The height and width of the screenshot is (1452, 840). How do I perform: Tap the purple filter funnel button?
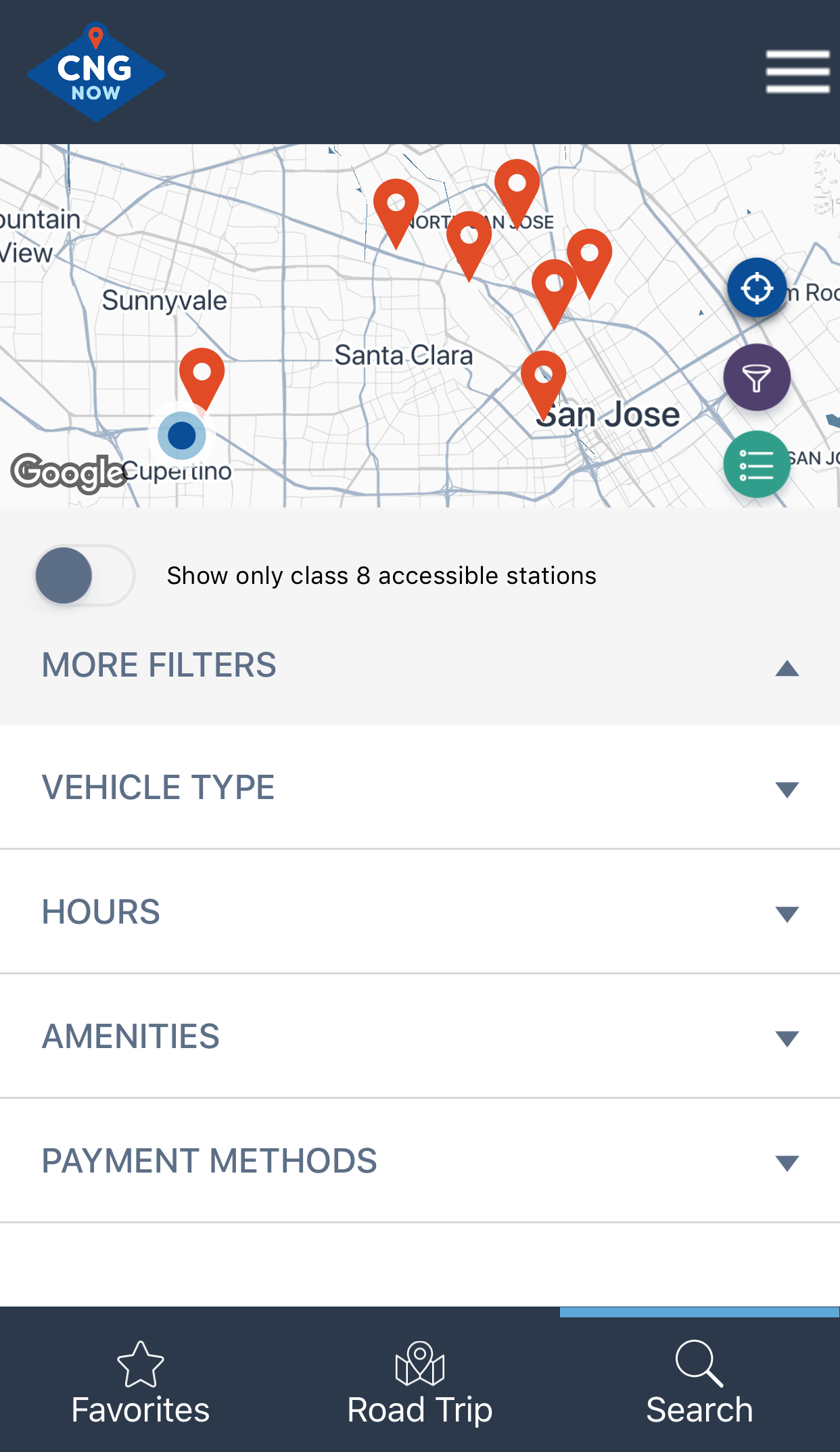point(756,378)
